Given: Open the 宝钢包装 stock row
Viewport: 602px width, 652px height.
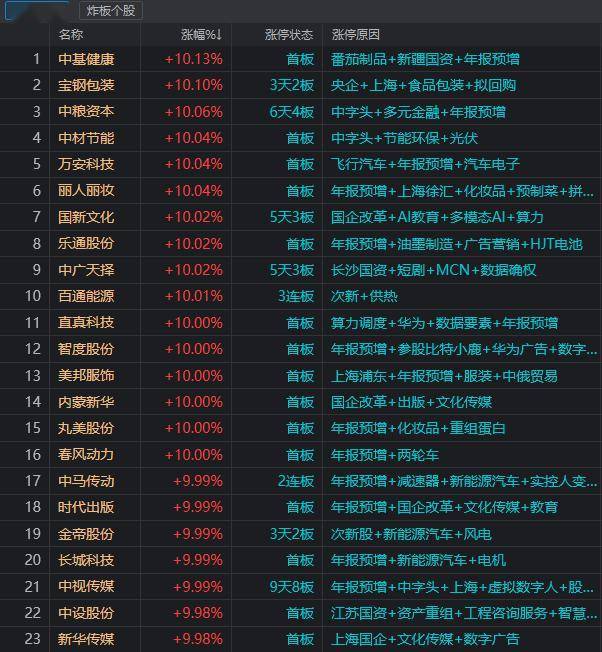Looking at the screenshot, I should [x=86, y=85].
